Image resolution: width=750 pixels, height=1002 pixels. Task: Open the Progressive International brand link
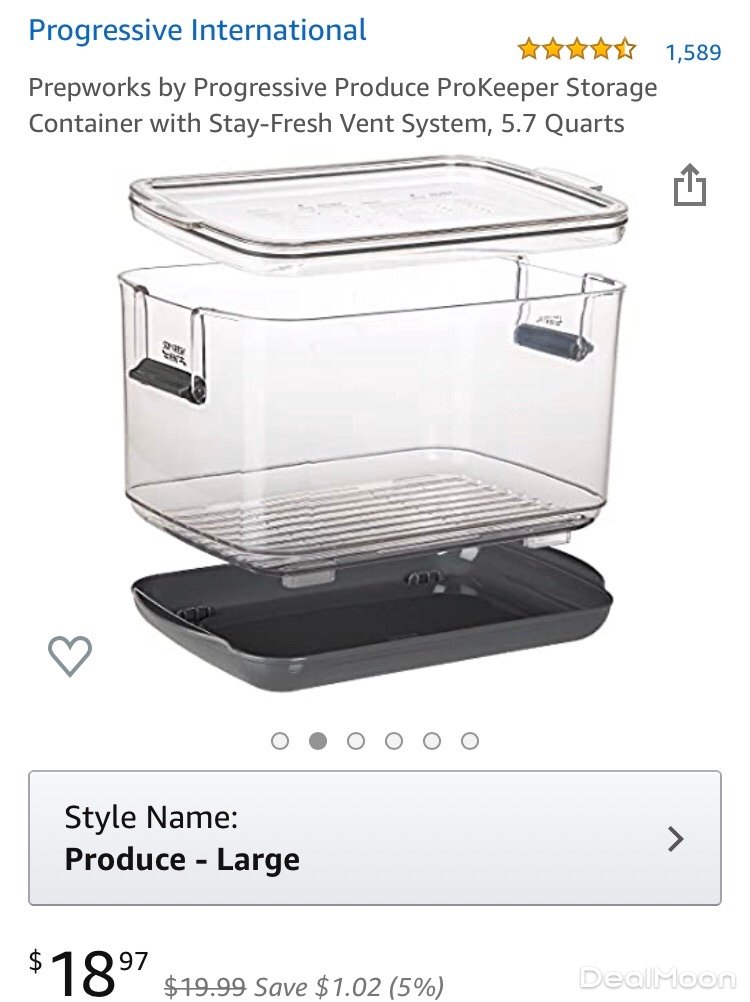tap(197, 30)
